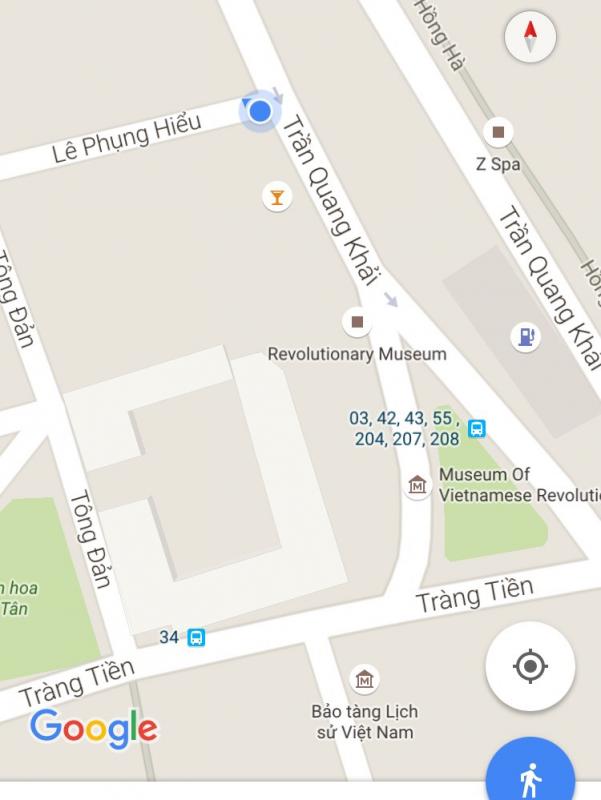Image resolution: width=601 pixels, height=800 pixels.
Task: Open bus stop for routes 03, 42, 43
Action: [477, 428]
